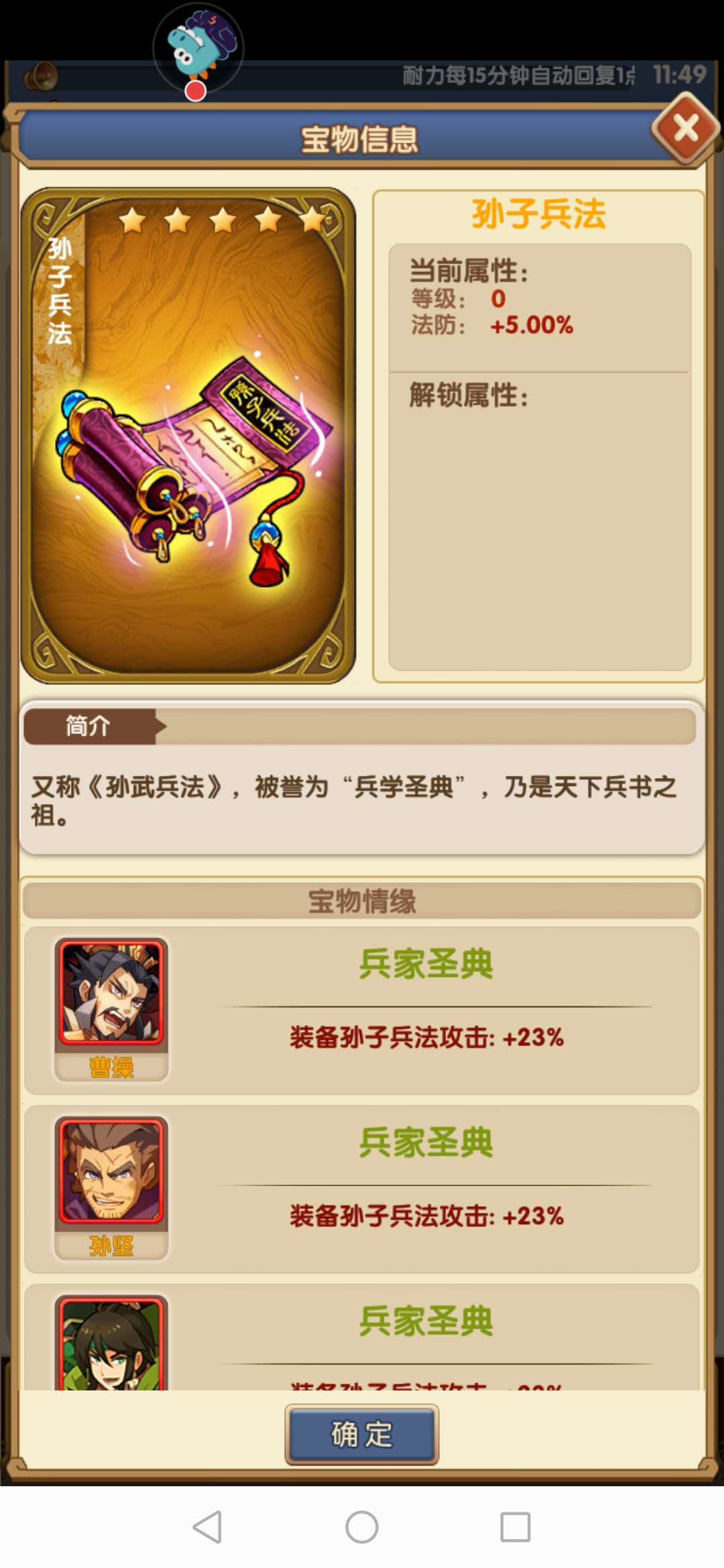The width and height of the screenshot is (724, 1568).
Task: Go to the system home screen
Action: [362, 1527]
